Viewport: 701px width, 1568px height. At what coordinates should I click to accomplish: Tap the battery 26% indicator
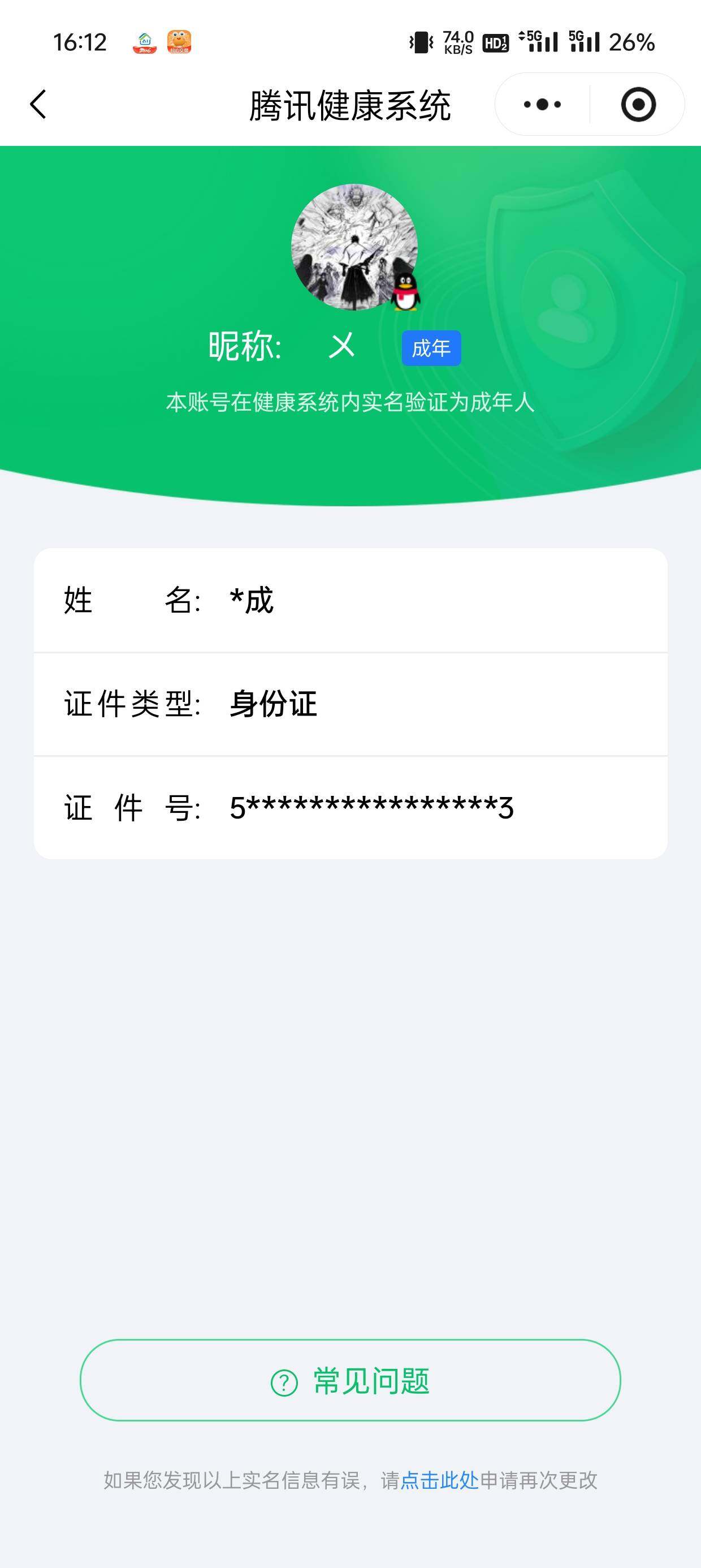point(631,42)
